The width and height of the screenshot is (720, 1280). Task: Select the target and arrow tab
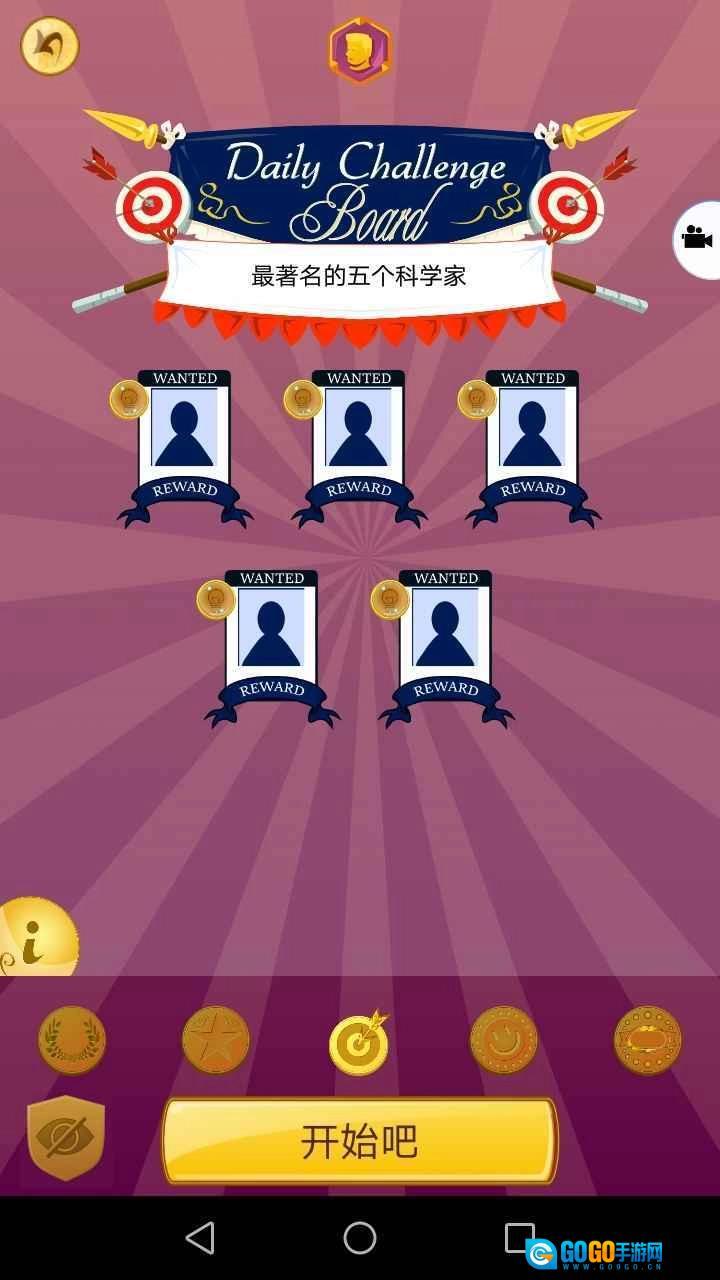pyautogui.click(x=359, y=1042)
